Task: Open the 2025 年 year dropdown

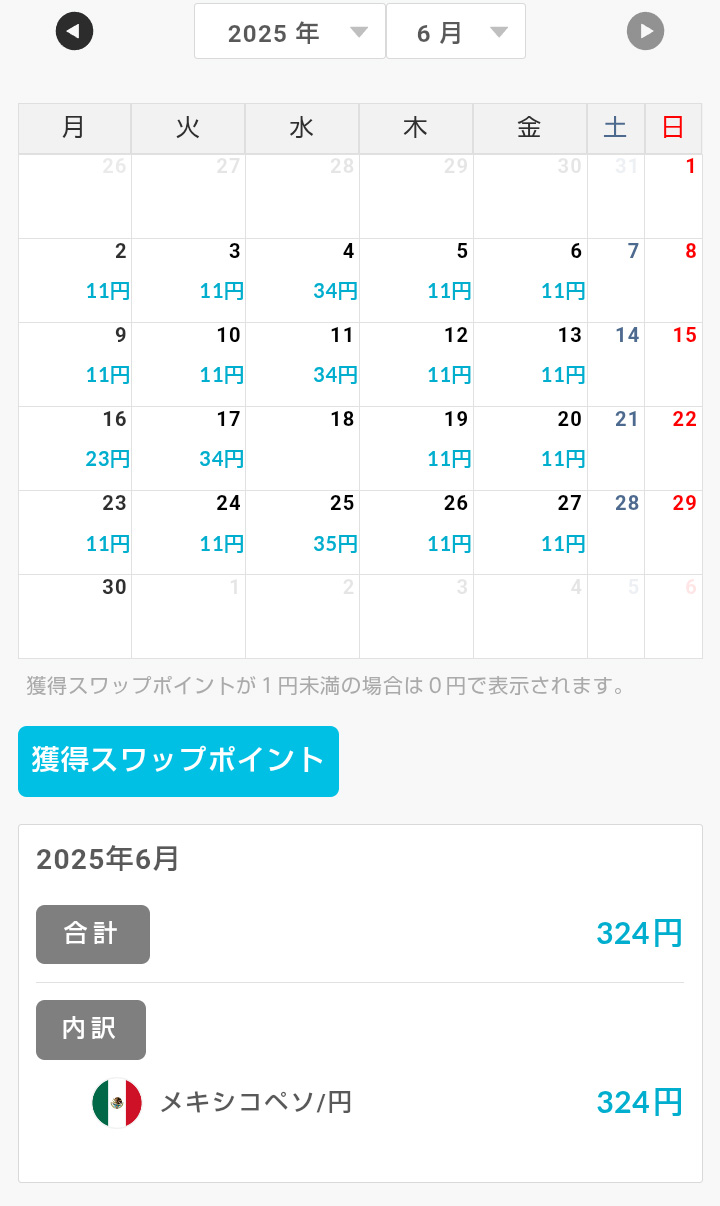Action: [x=290, y=32]
